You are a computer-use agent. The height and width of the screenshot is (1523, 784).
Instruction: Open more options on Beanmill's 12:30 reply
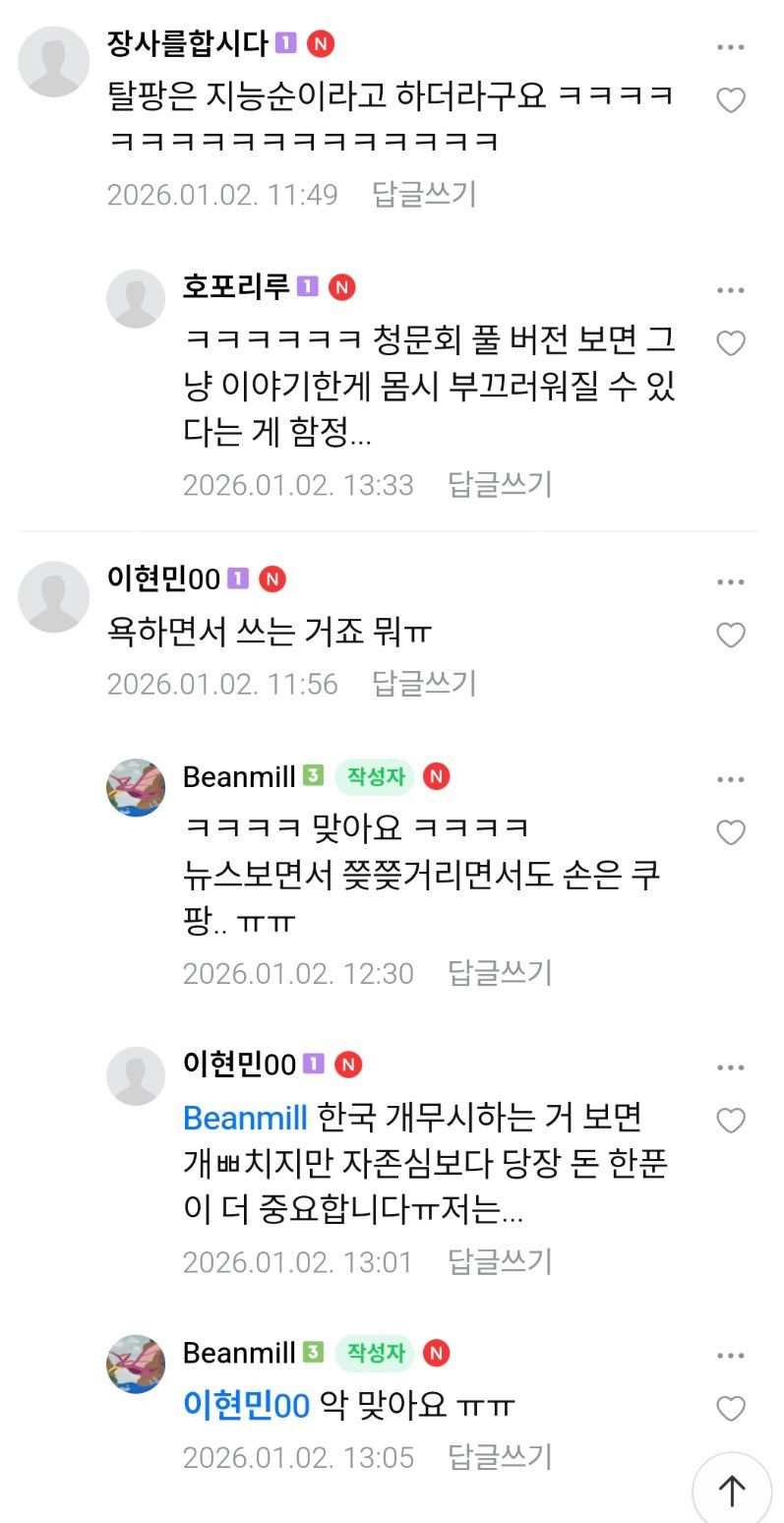[730, 780]
